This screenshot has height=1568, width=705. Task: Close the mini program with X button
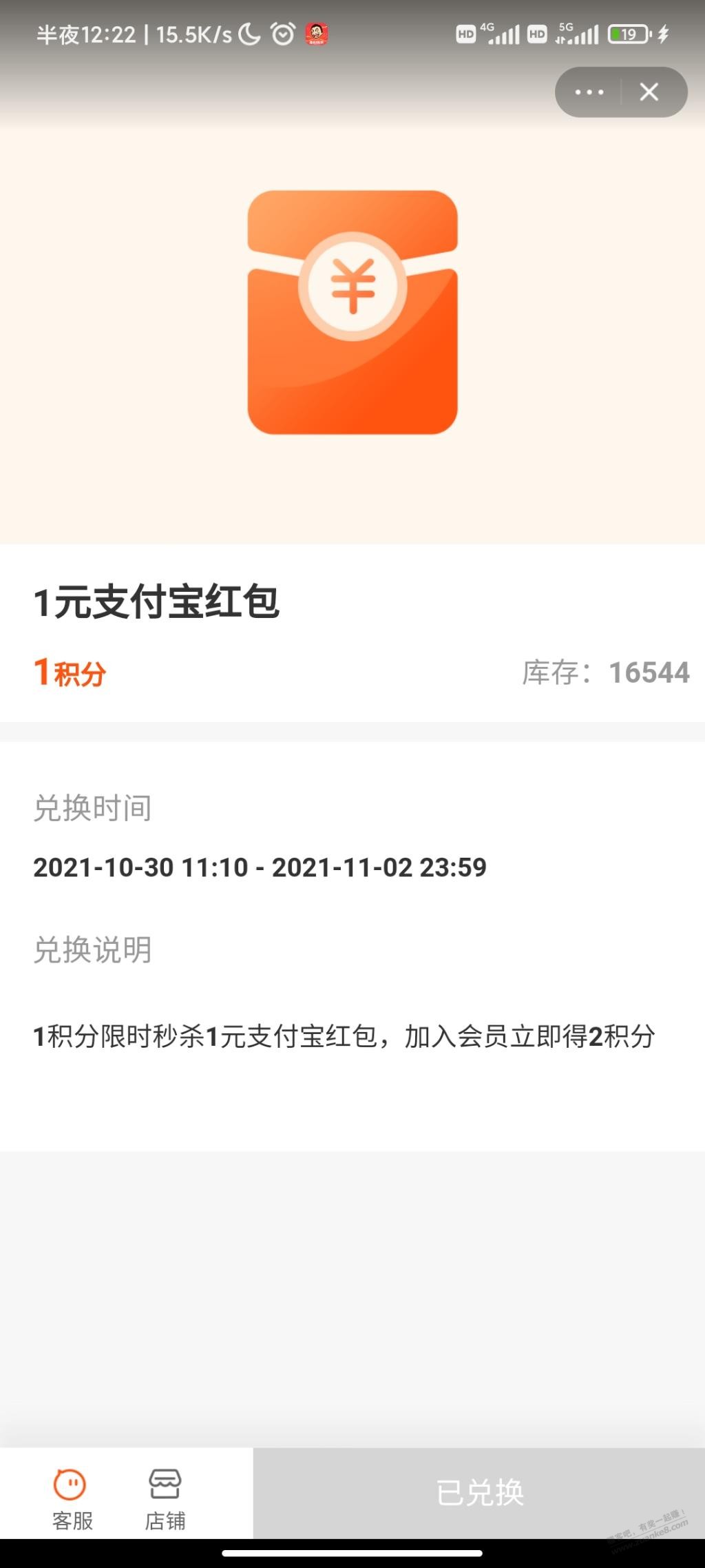[x=649, y=92]
